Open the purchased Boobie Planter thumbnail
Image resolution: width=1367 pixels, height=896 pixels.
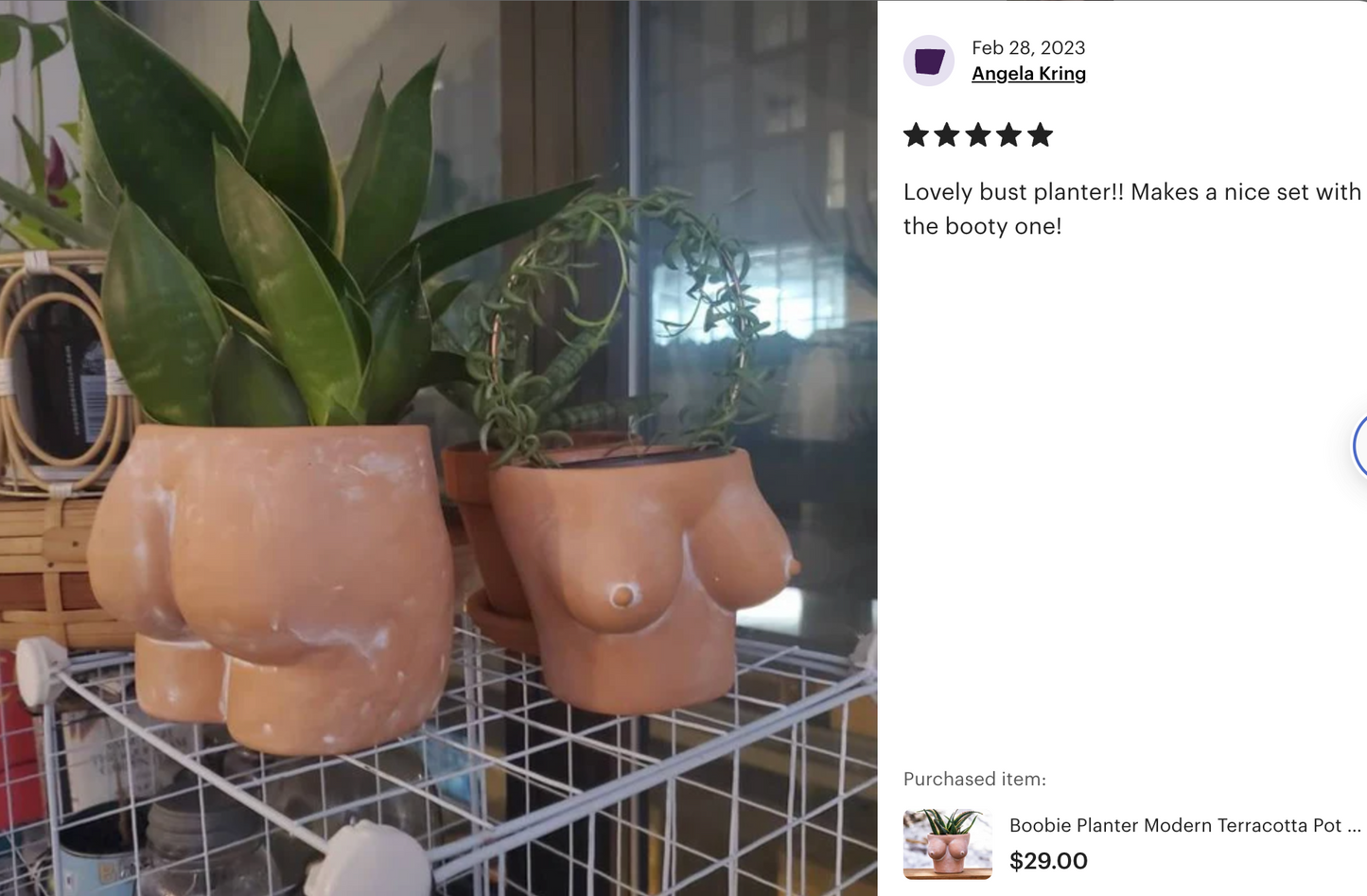pyautogui.click(x=947, y=844)
